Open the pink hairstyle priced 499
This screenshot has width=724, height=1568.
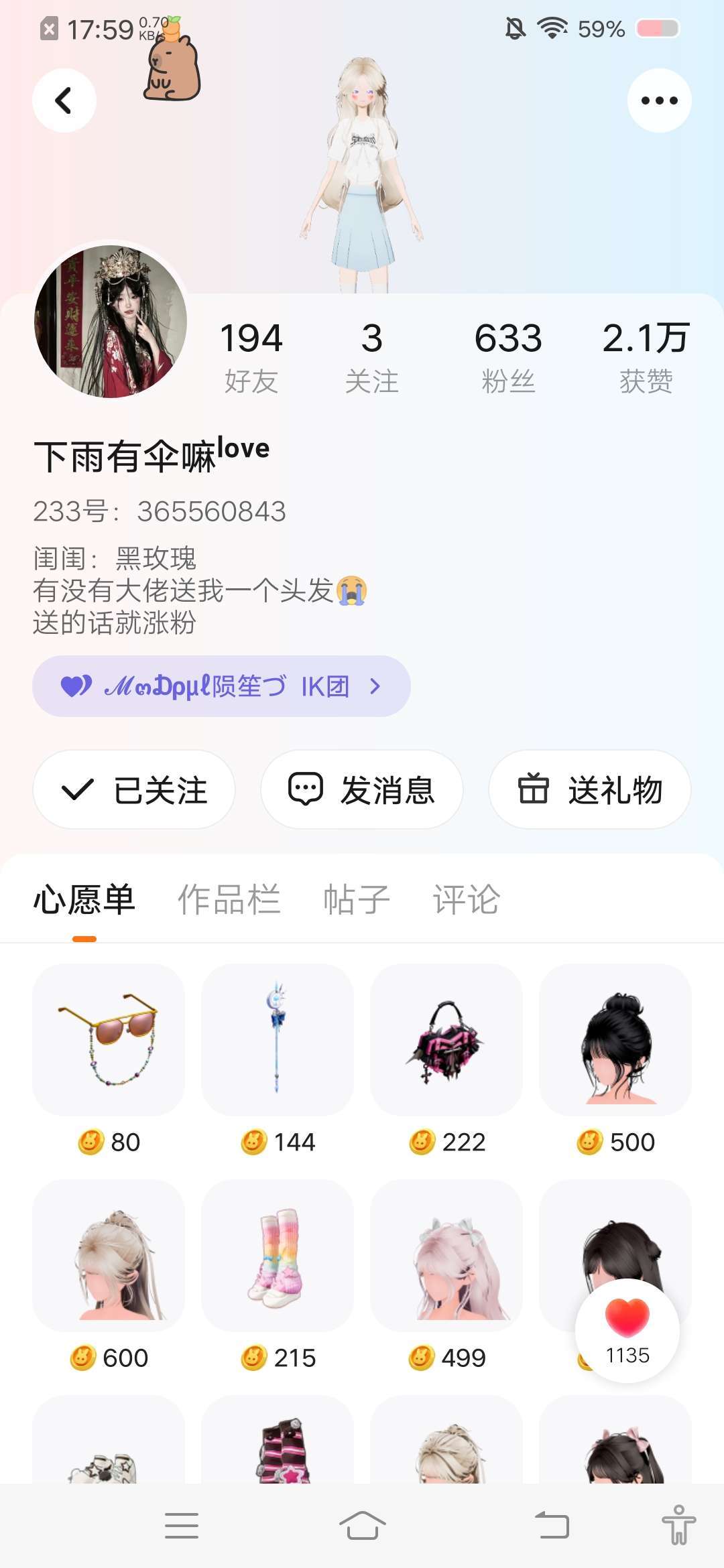tap(446, 1256)
